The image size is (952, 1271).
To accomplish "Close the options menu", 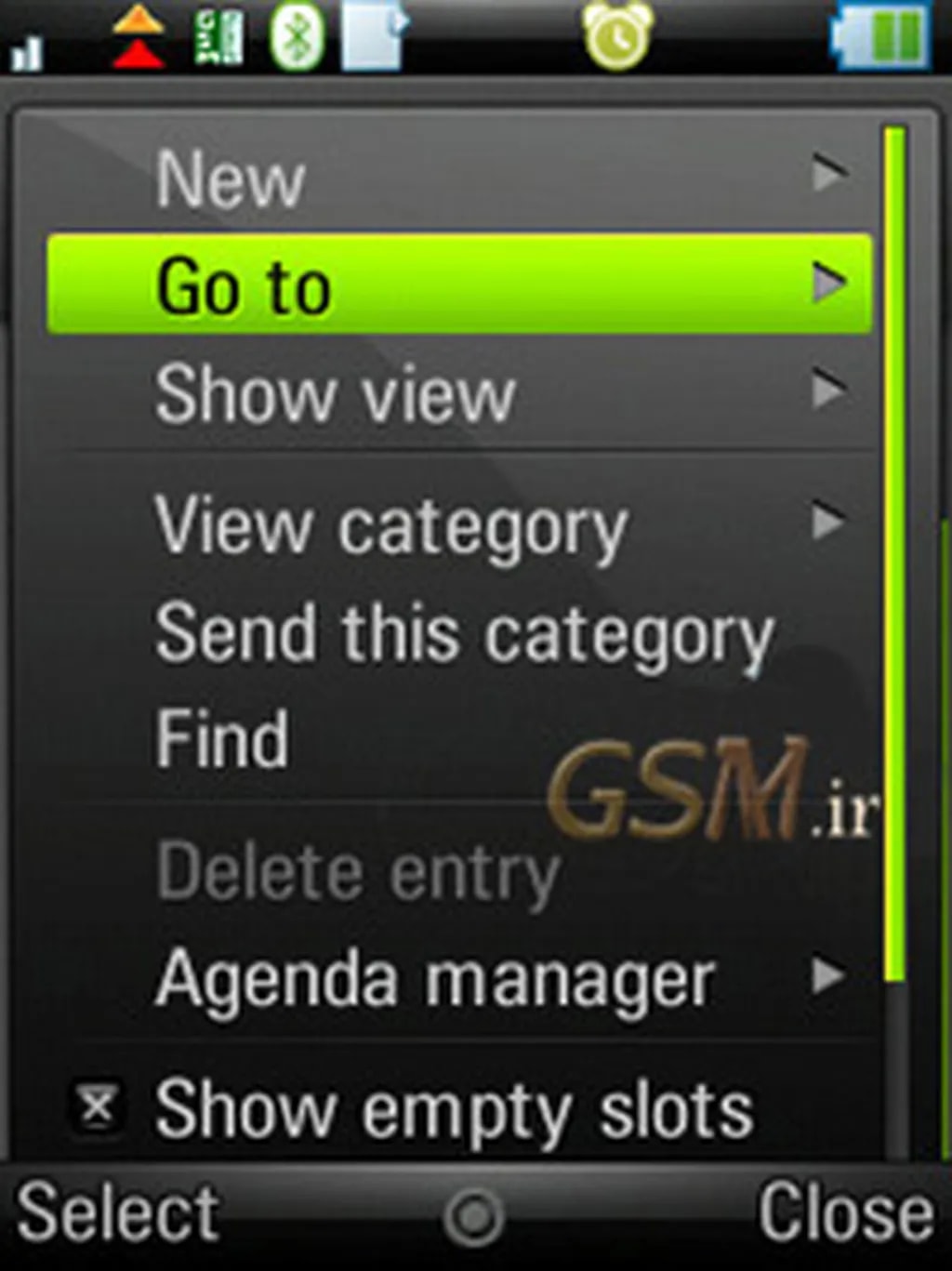I will tap(844, 1212).
